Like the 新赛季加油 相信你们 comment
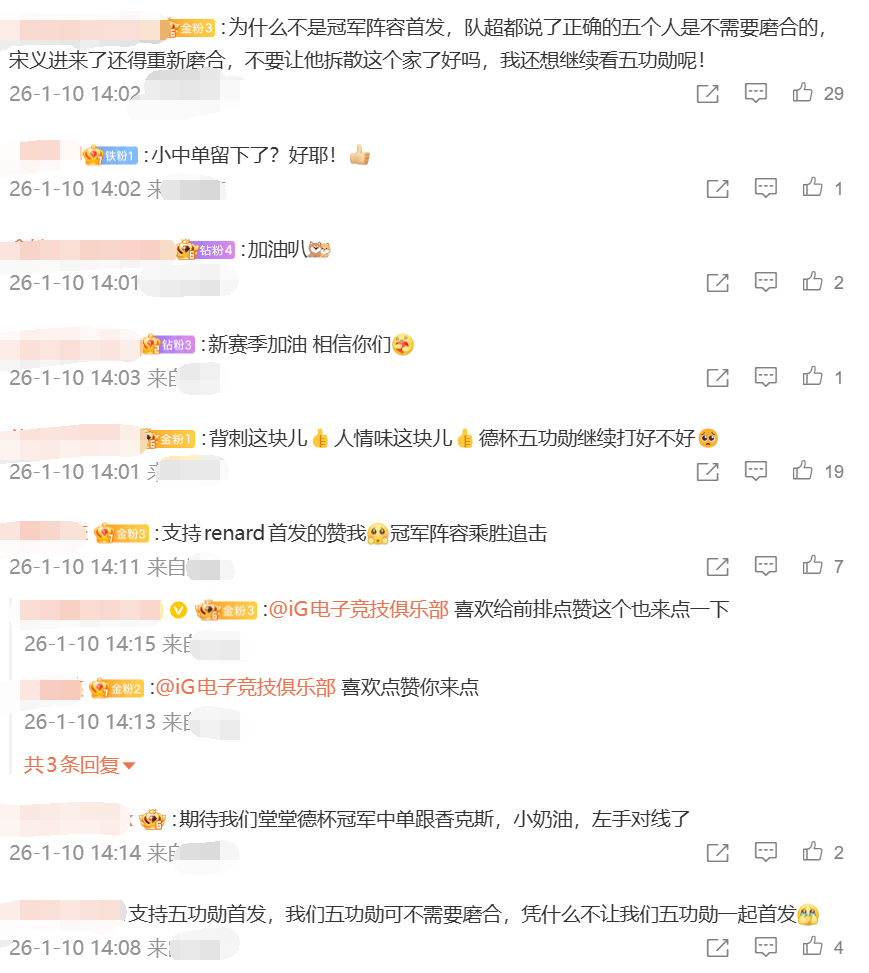This screenshot has height=973, width=869. (812, 377)
